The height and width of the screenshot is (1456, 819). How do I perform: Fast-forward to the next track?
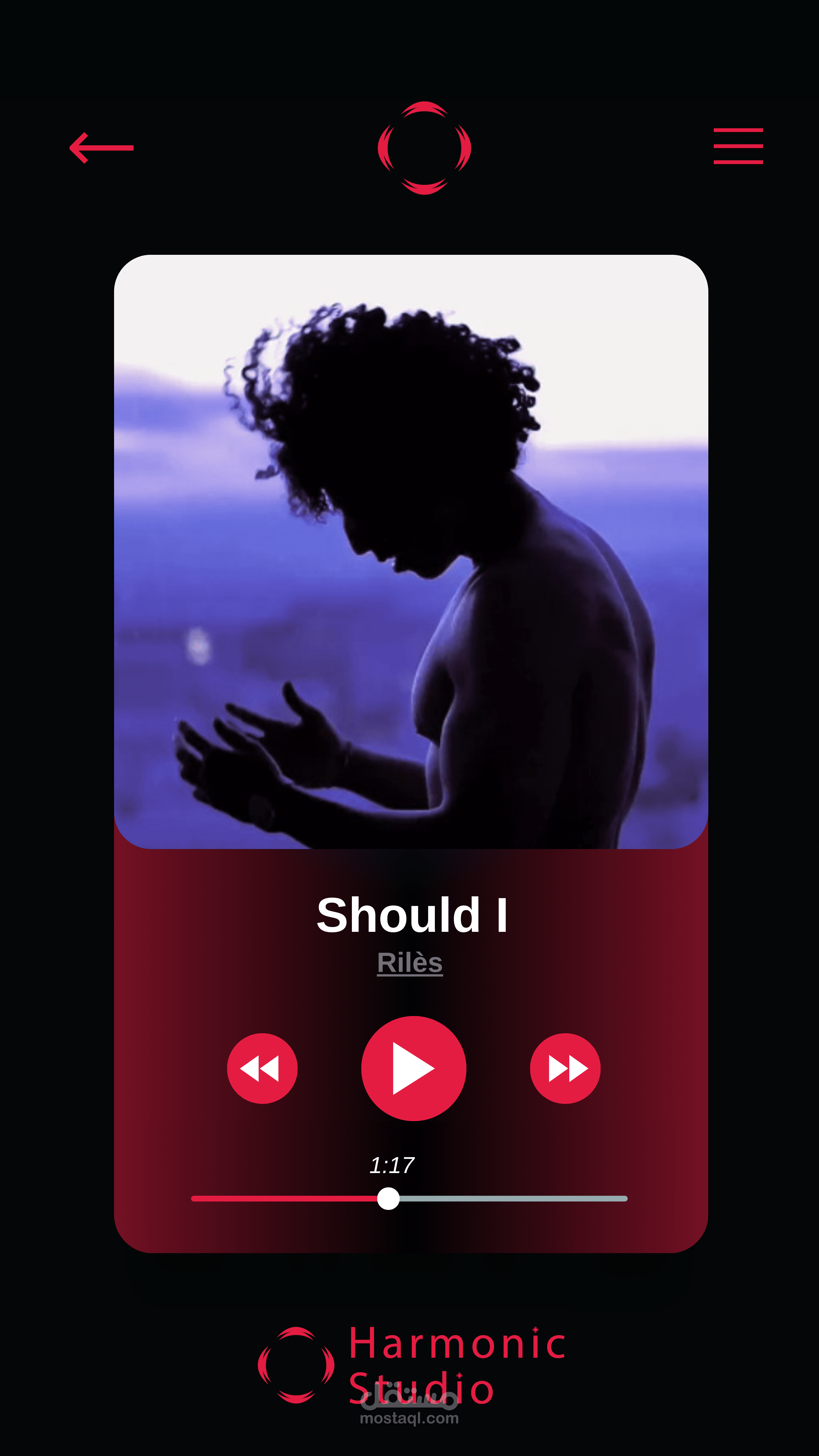click(x=565, y=1068)
